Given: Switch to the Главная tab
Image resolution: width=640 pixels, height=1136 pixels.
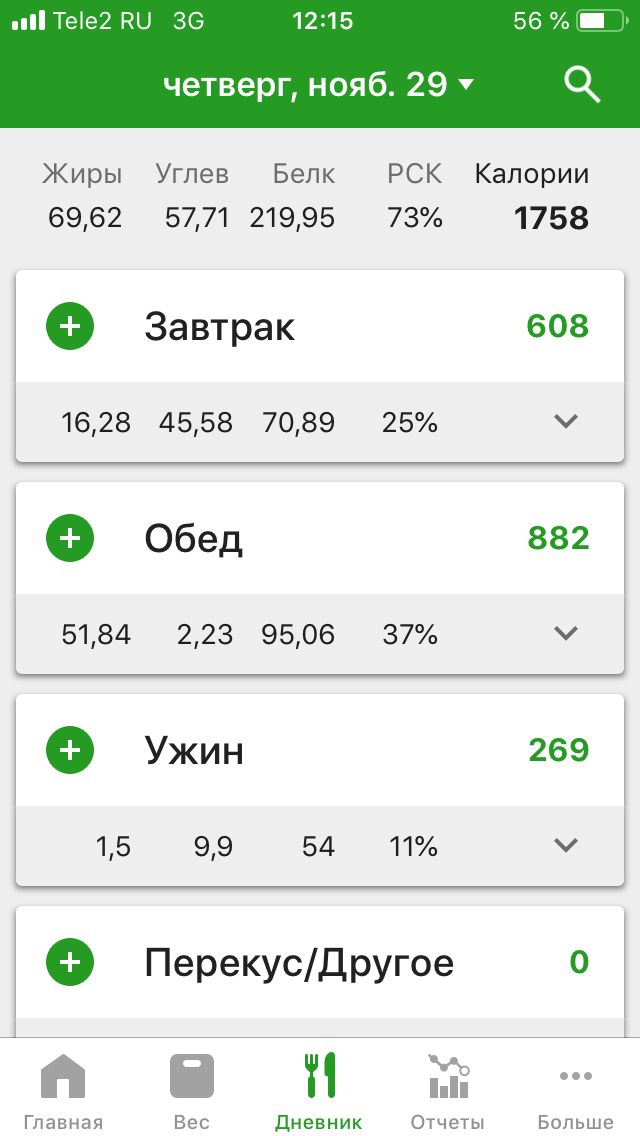Looking at the screenshot, I should 63,1090.
